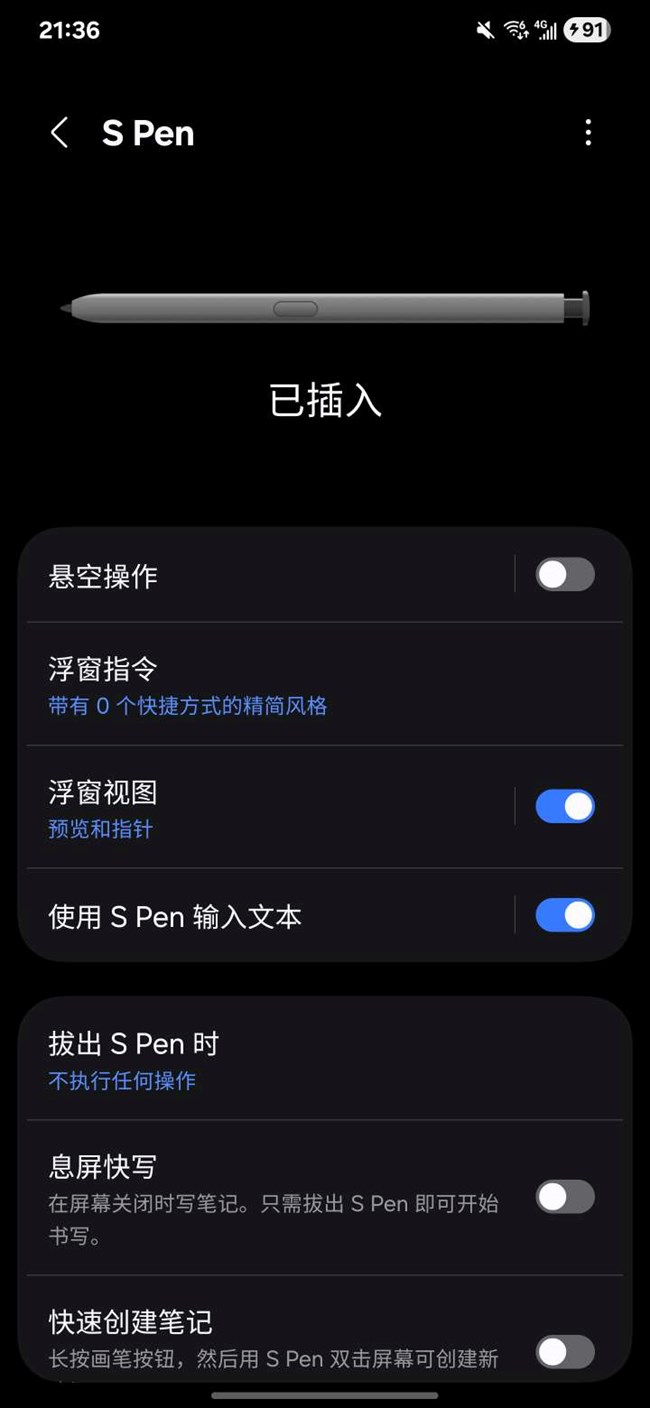This screenshot has height=1408, width=650.
Task: Enable the 息屏快写 switch
Action: (x=565, y=1197)
